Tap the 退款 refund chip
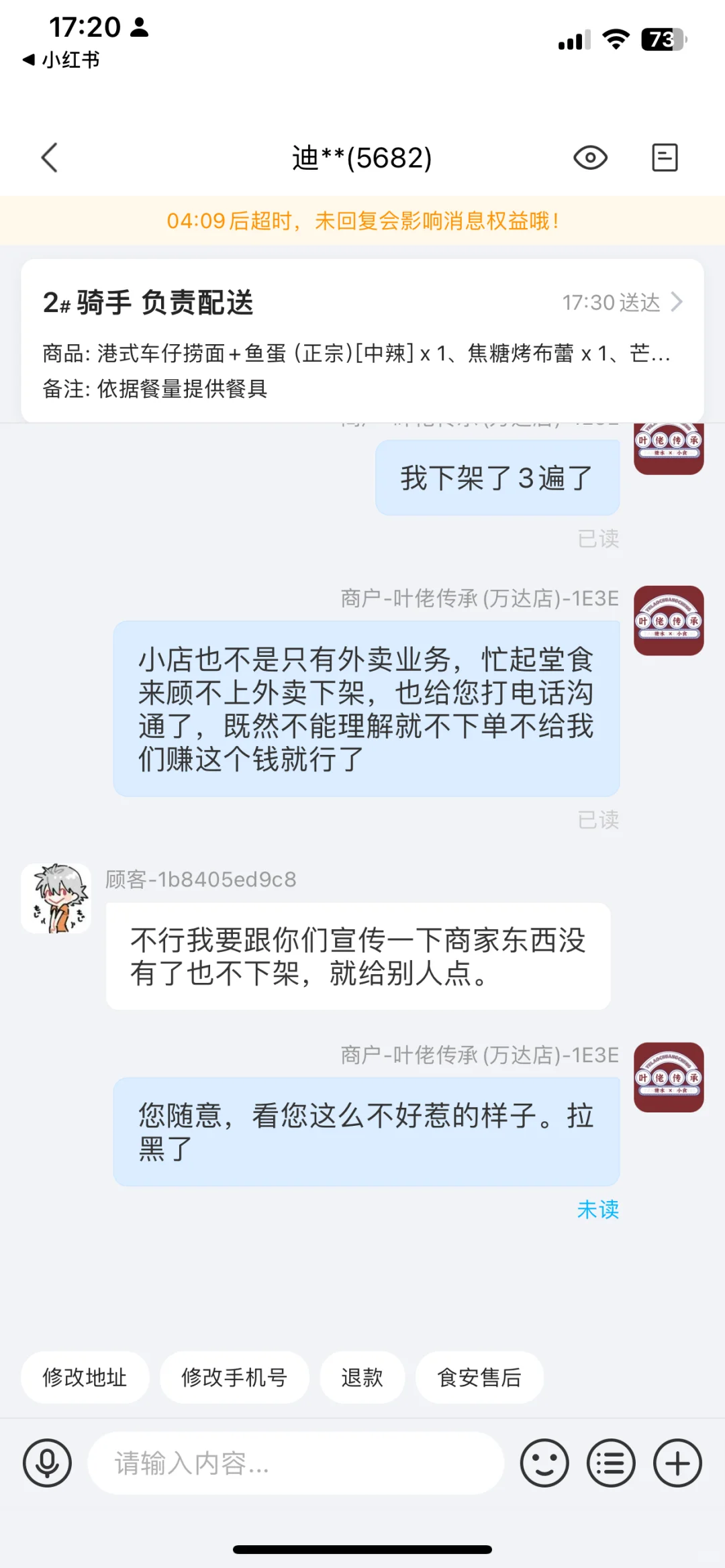 pos(362,1377)
